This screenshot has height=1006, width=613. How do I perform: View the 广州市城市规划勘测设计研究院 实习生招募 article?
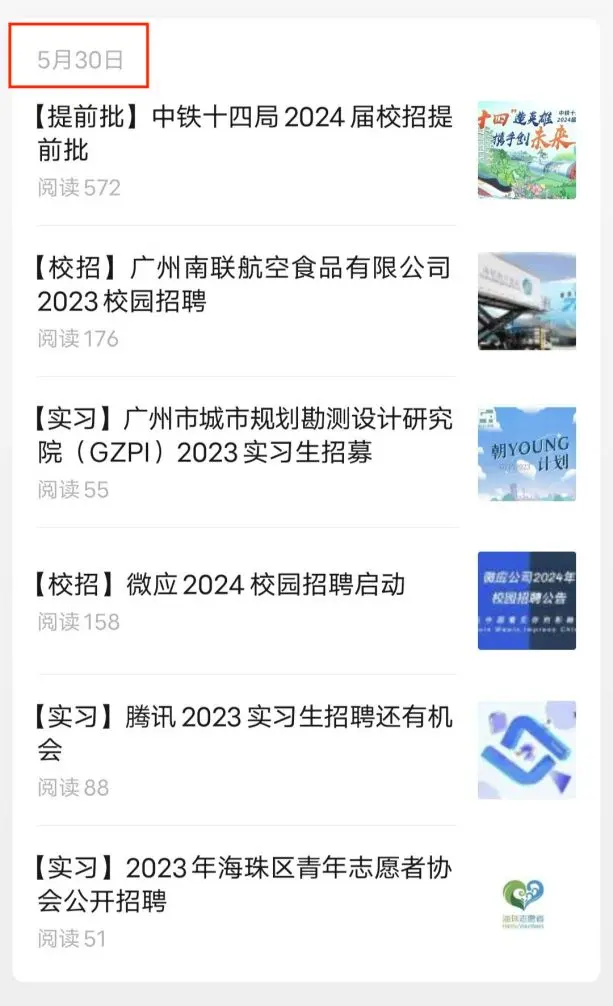(245, 435)
